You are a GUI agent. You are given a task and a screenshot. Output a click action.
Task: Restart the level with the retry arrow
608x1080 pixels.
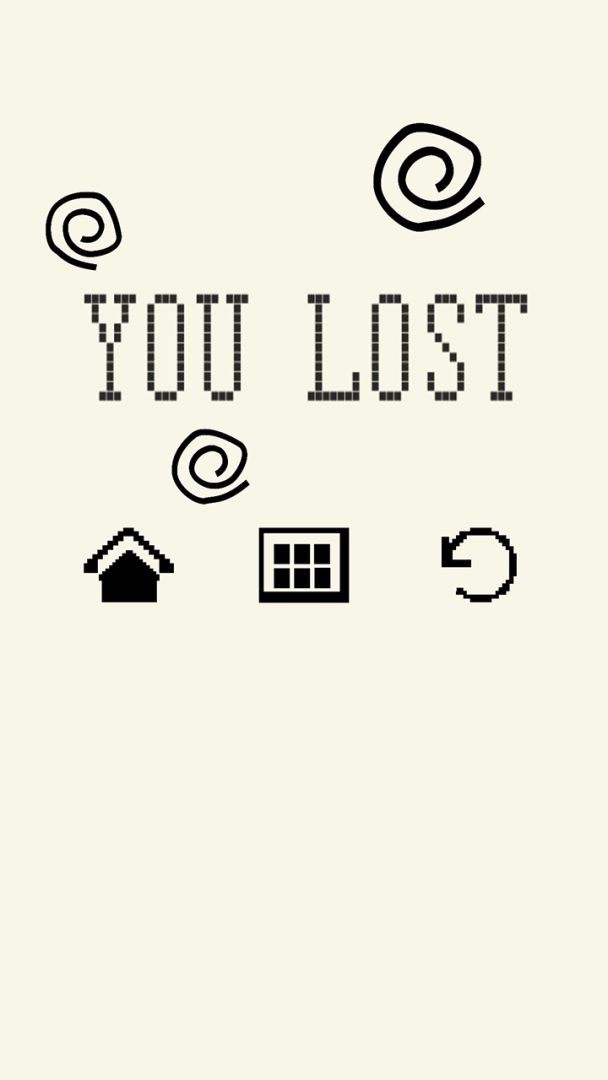click(x=480, y=565)
